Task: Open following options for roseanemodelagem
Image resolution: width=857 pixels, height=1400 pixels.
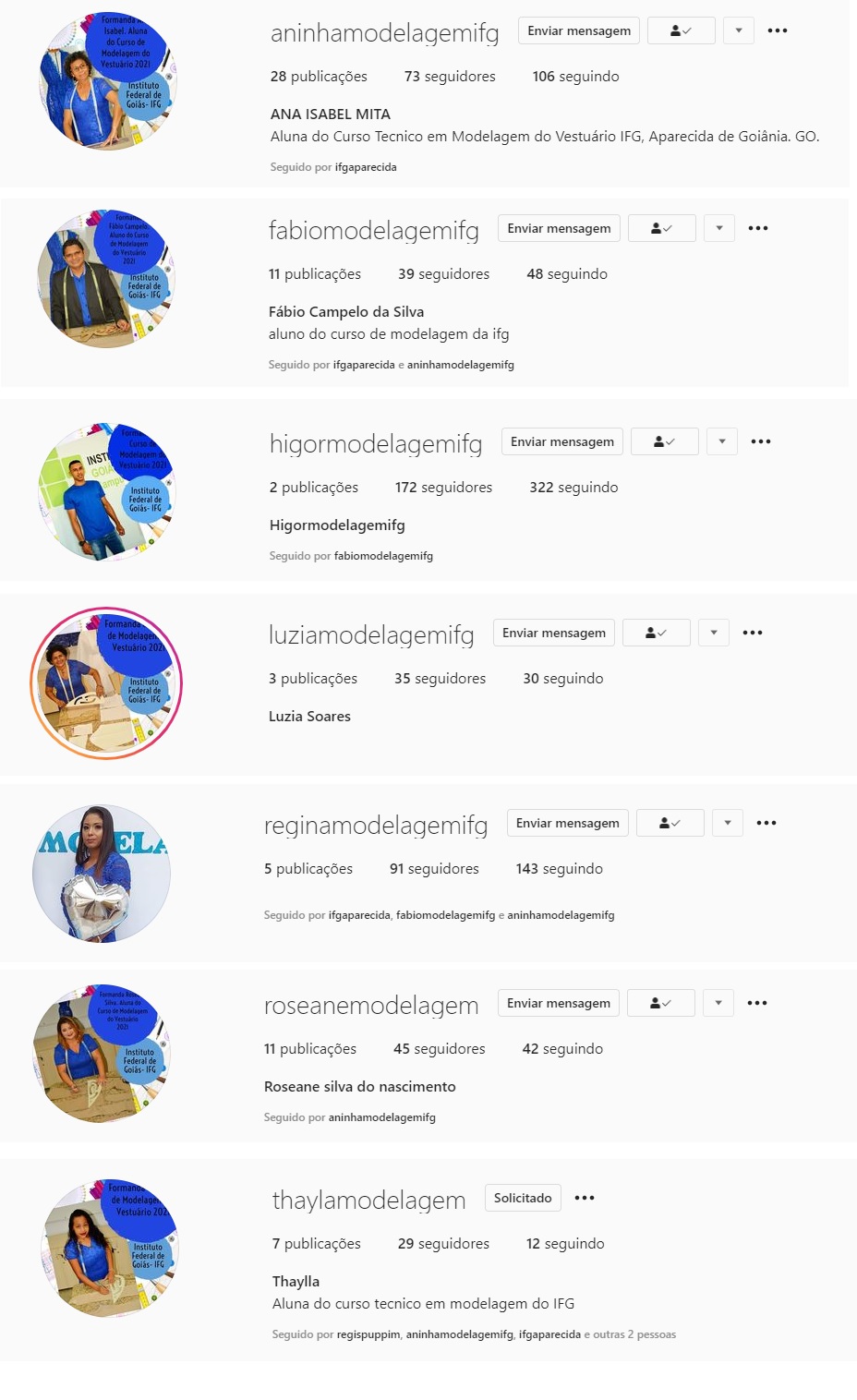Action: pos(660,1003)
